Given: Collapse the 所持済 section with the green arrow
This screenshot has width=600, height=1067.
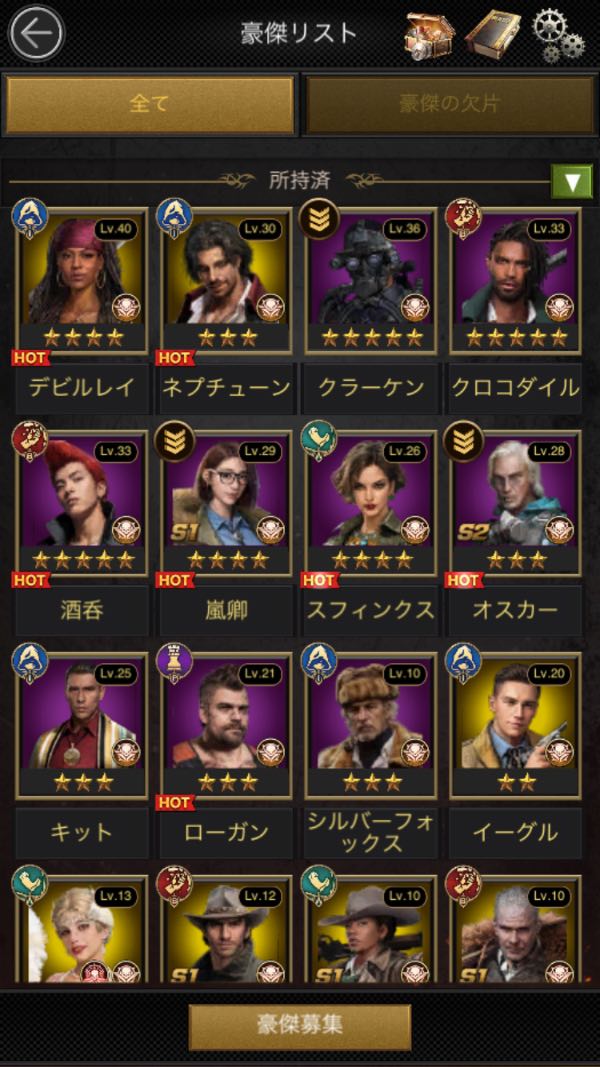Looking at the screenshot, I should [572, 181].
